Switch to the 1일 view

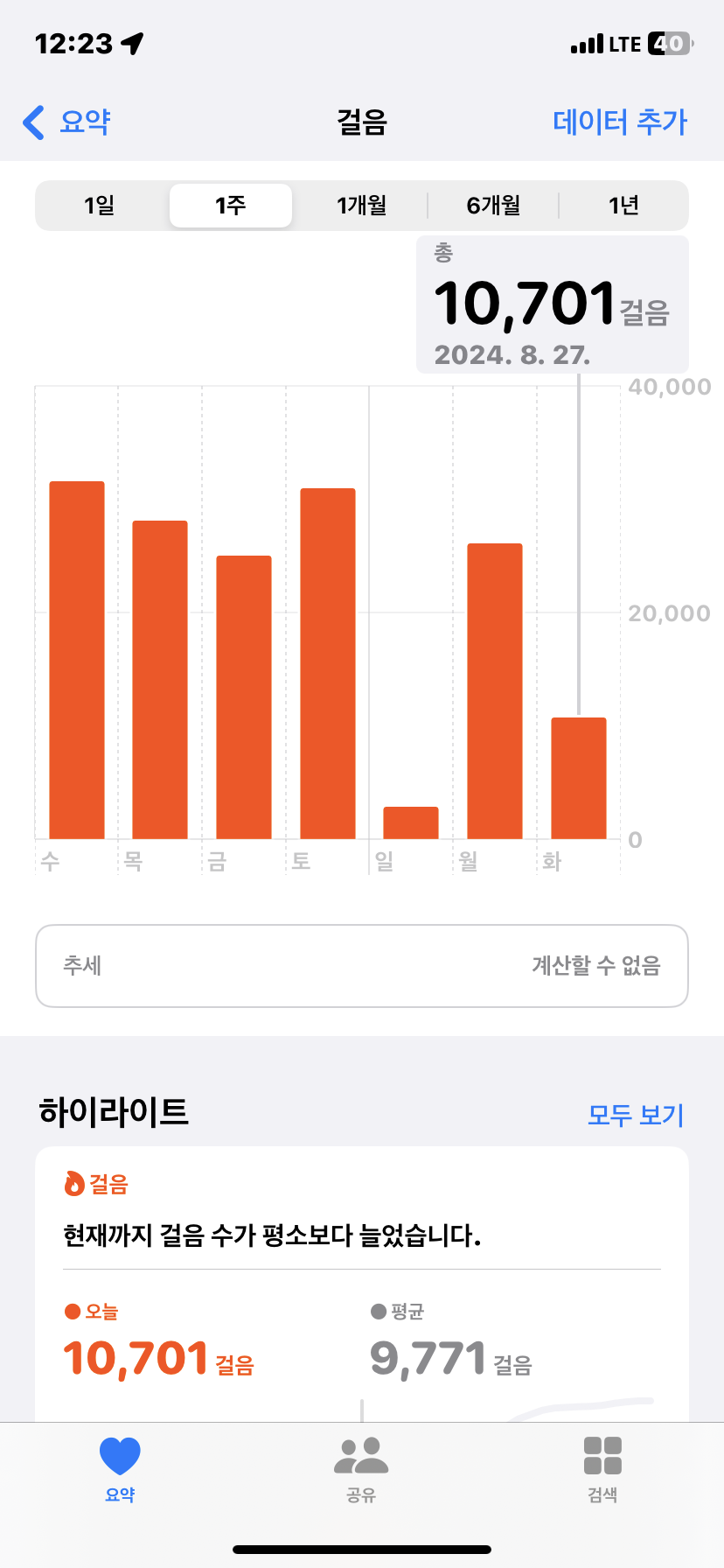tap(100, 206)
